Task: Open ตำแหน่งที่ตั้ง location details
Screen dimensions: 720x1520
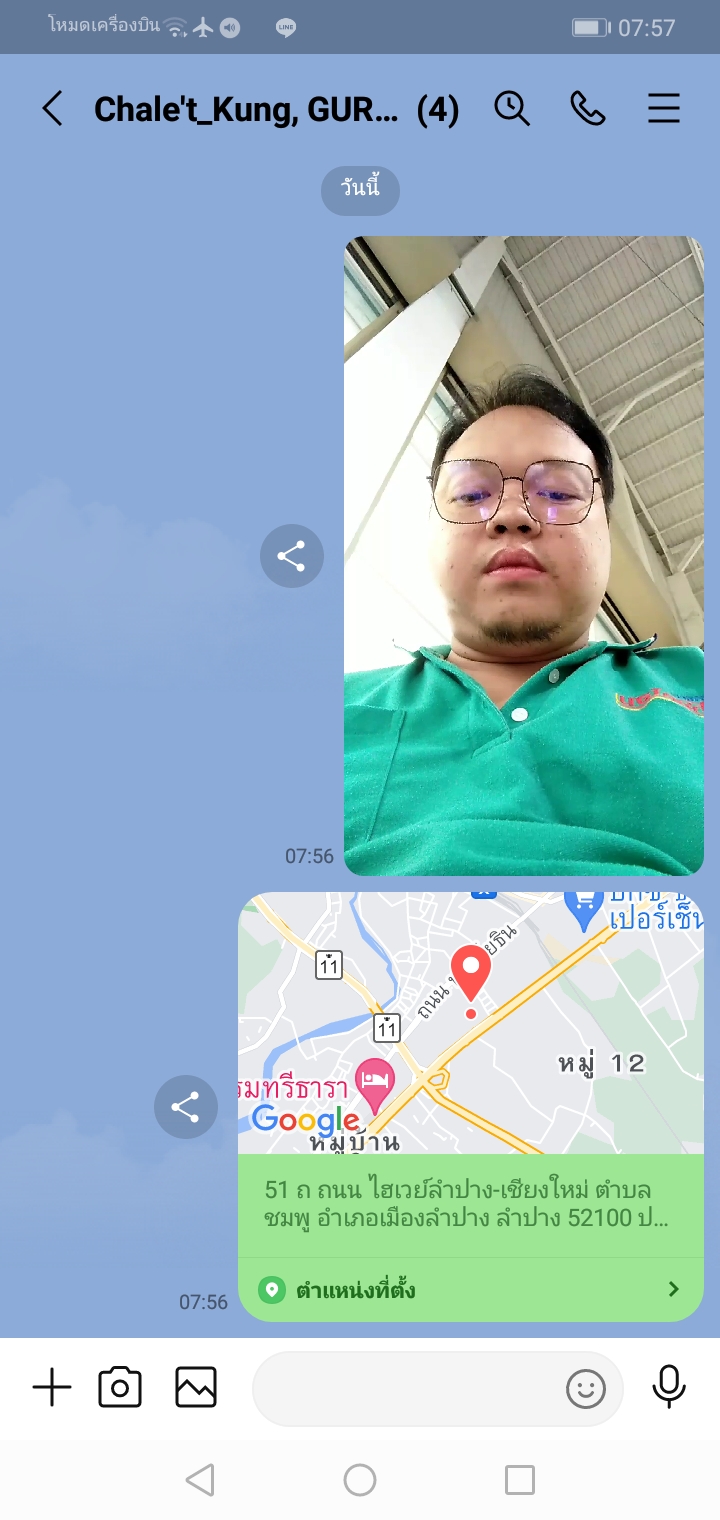Action: click(x=471, y=1290)
